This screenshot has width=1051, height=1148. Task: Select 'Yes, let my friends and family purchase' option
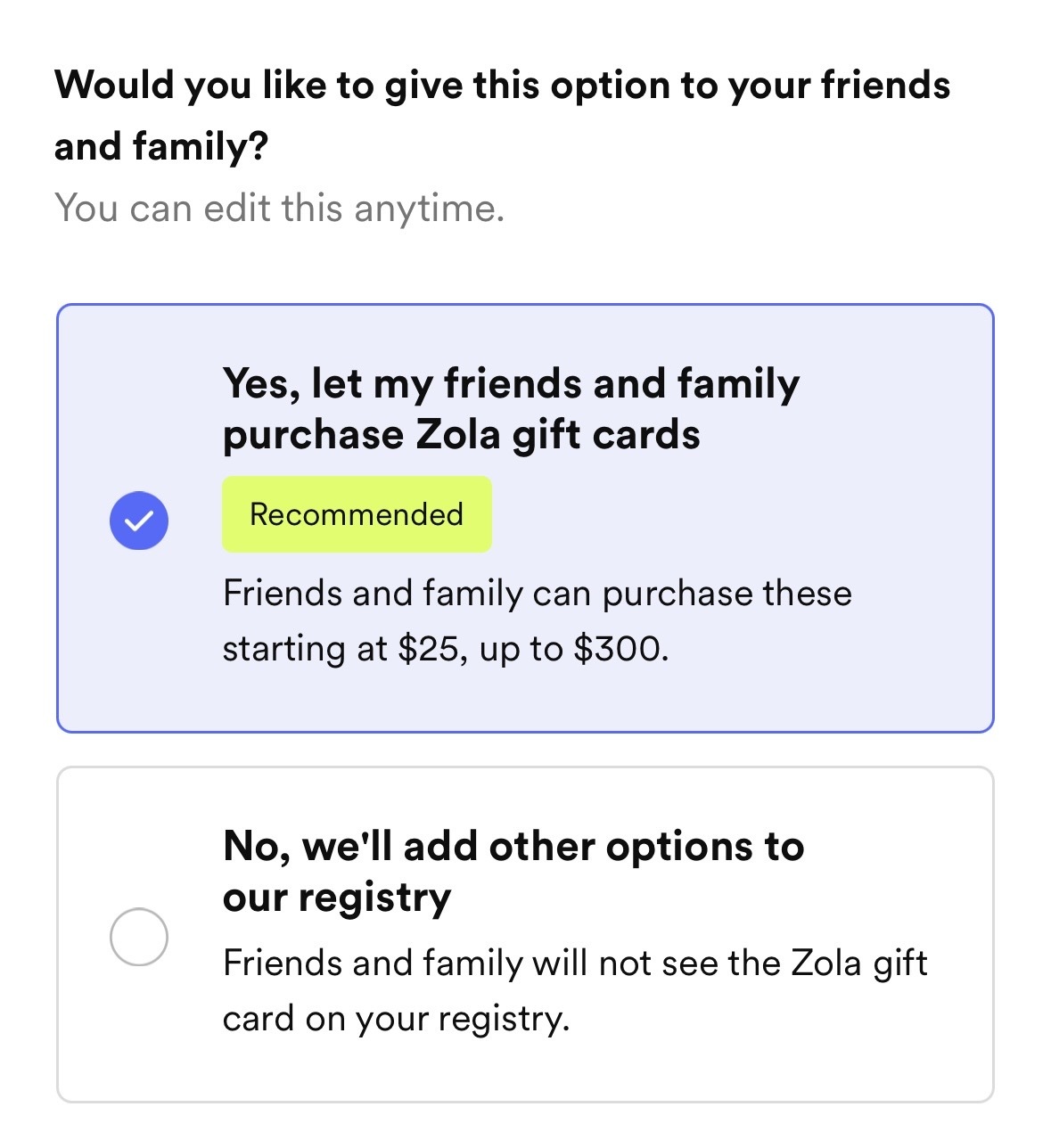(139, 521)
